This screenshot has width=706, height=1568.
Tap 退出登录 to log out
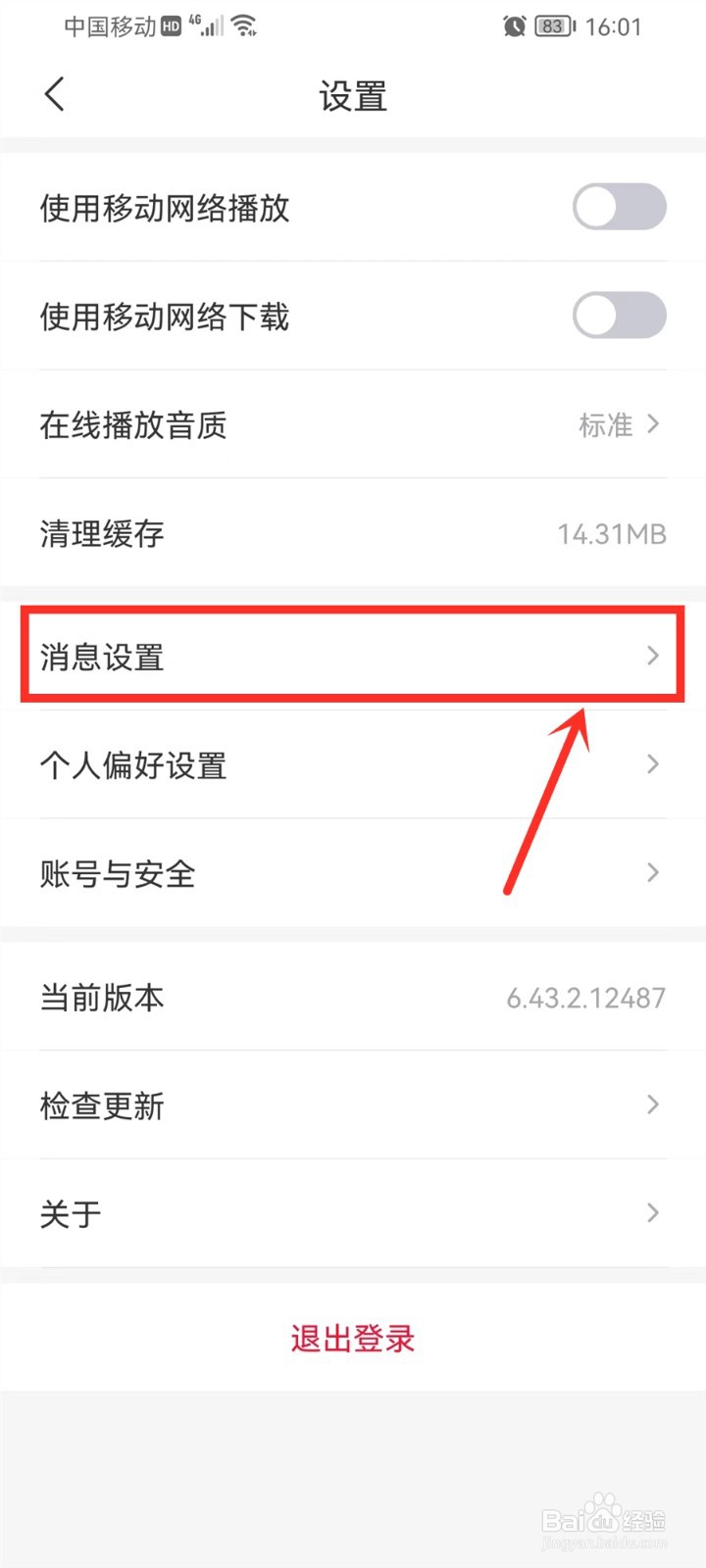coord(352,1339)
